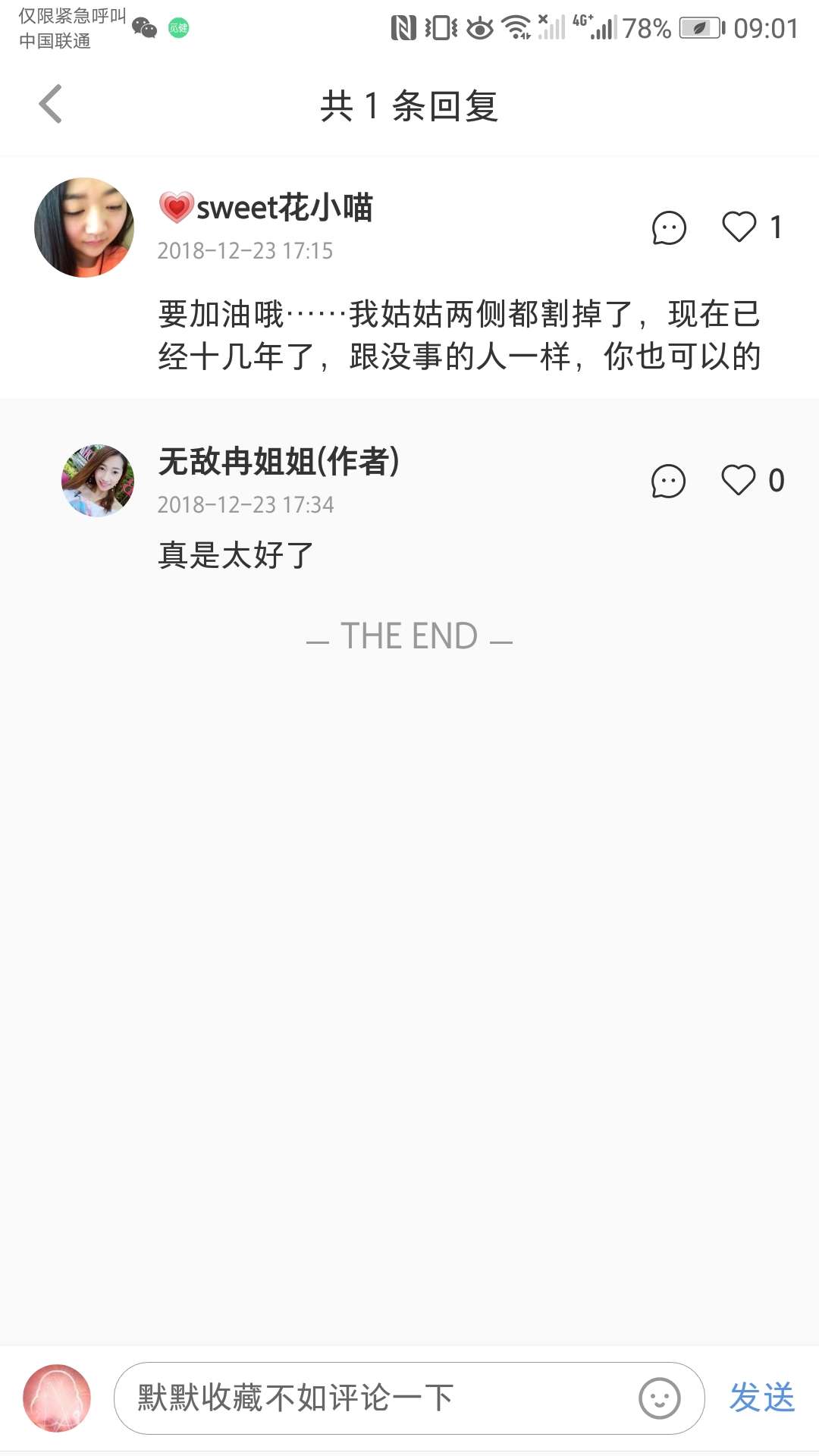Viewport: 819px width, 1456px height.
Task: Select the username 无敌冉姐姐(作者)
Action: 281,463
